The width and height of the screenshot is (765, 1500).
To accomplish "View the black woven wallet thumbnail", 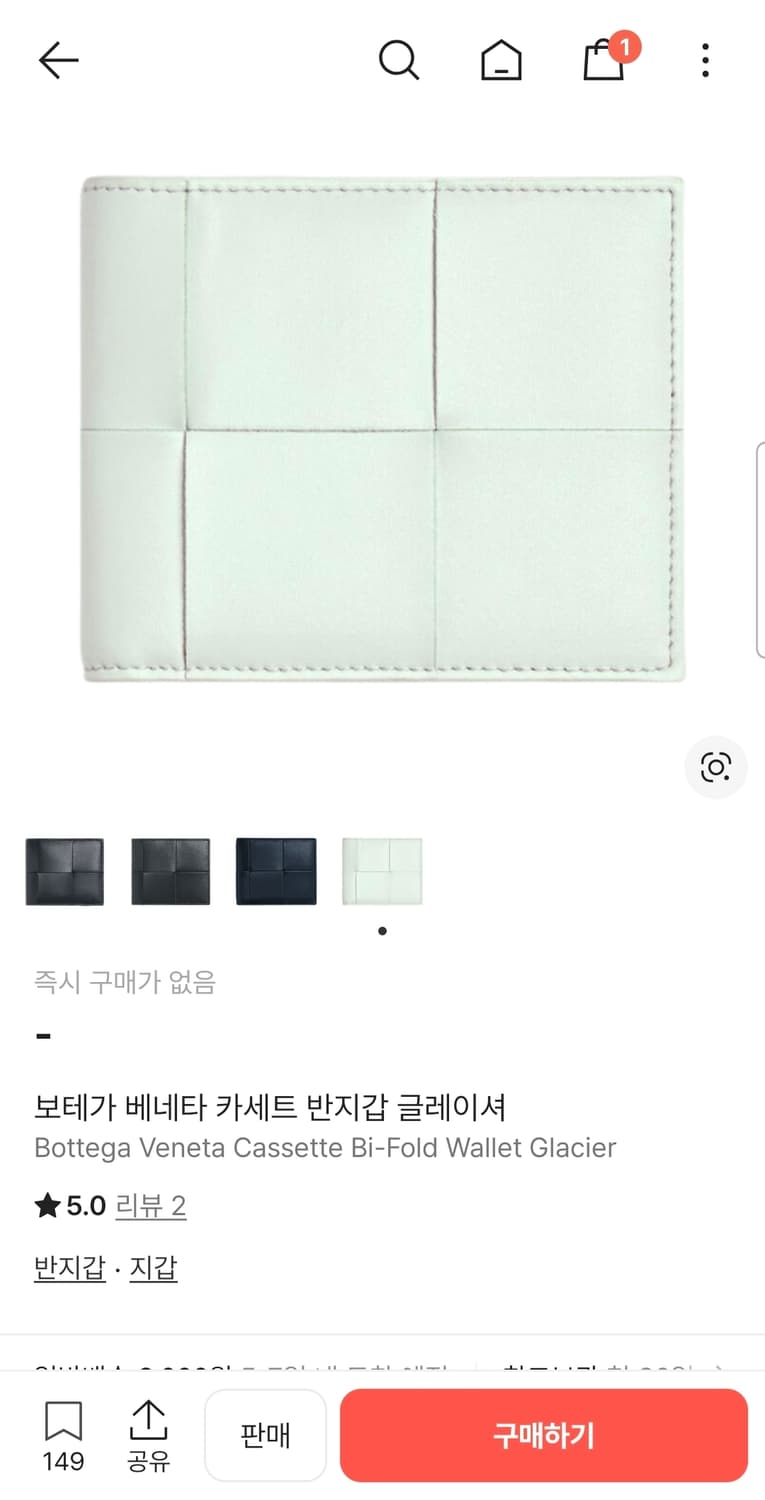I will (x=65, y=870).
